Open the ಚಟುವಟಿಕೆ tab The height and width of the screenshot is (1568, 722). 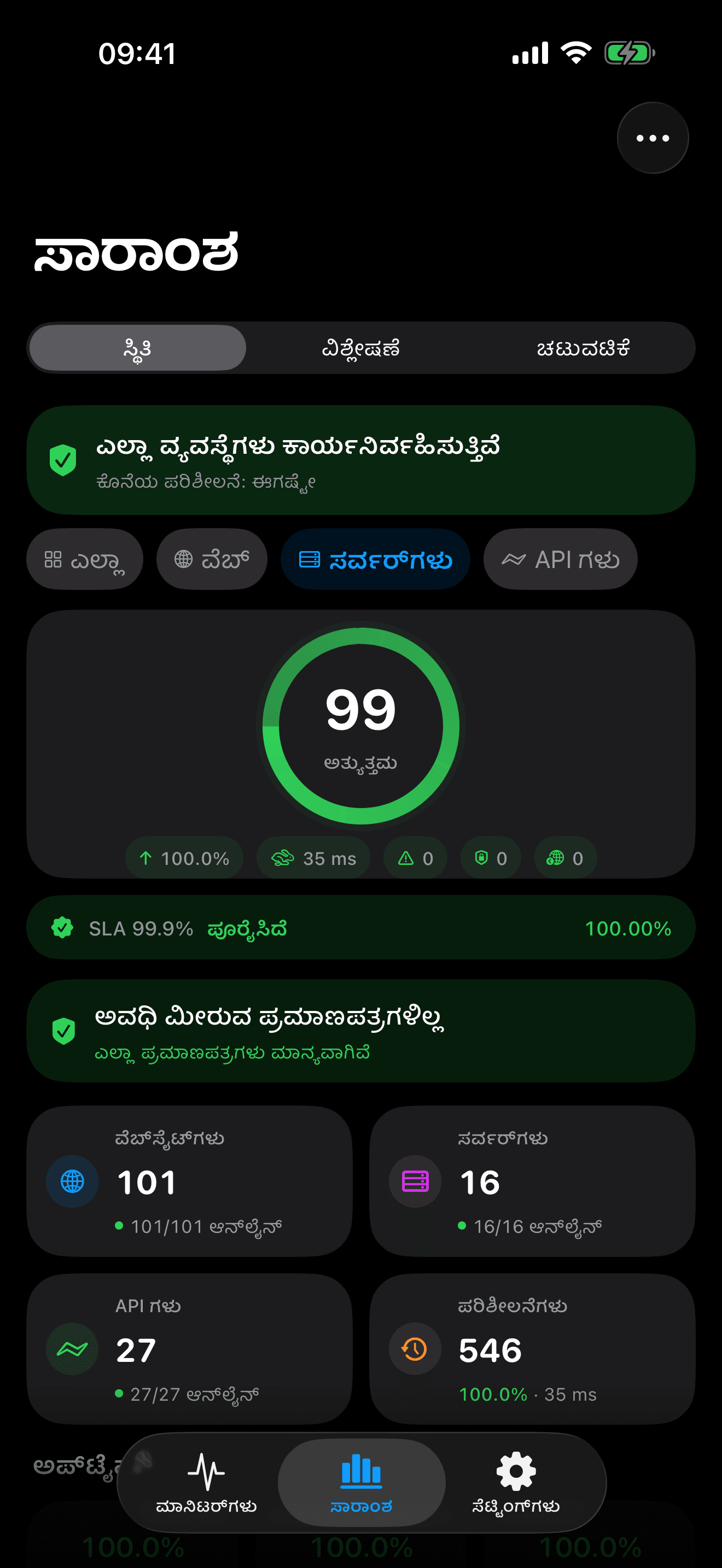(585, 348)
